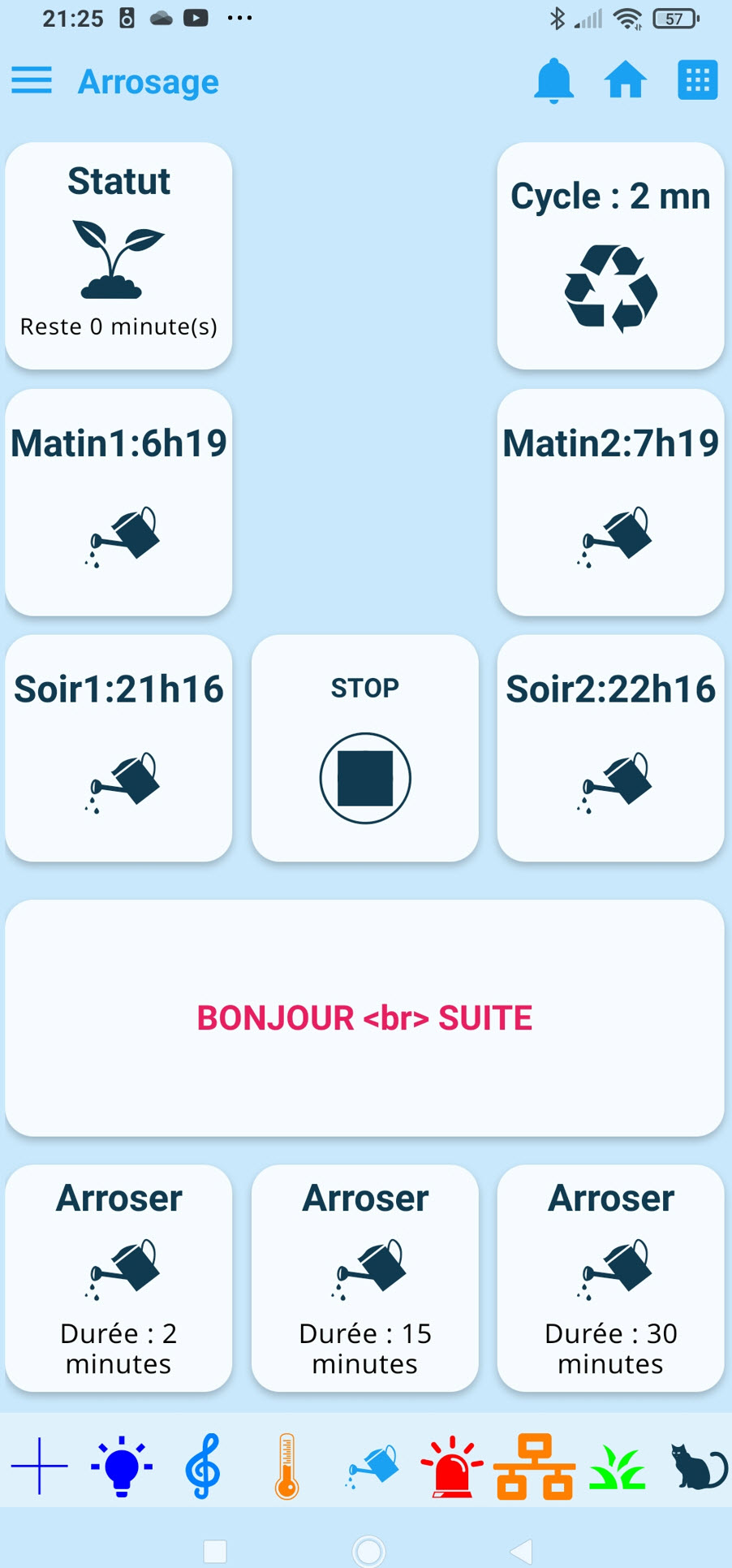Viewport: 732px width, 1568px height.
Task: Open the notifications bell
Action: [x=553, y=81]
